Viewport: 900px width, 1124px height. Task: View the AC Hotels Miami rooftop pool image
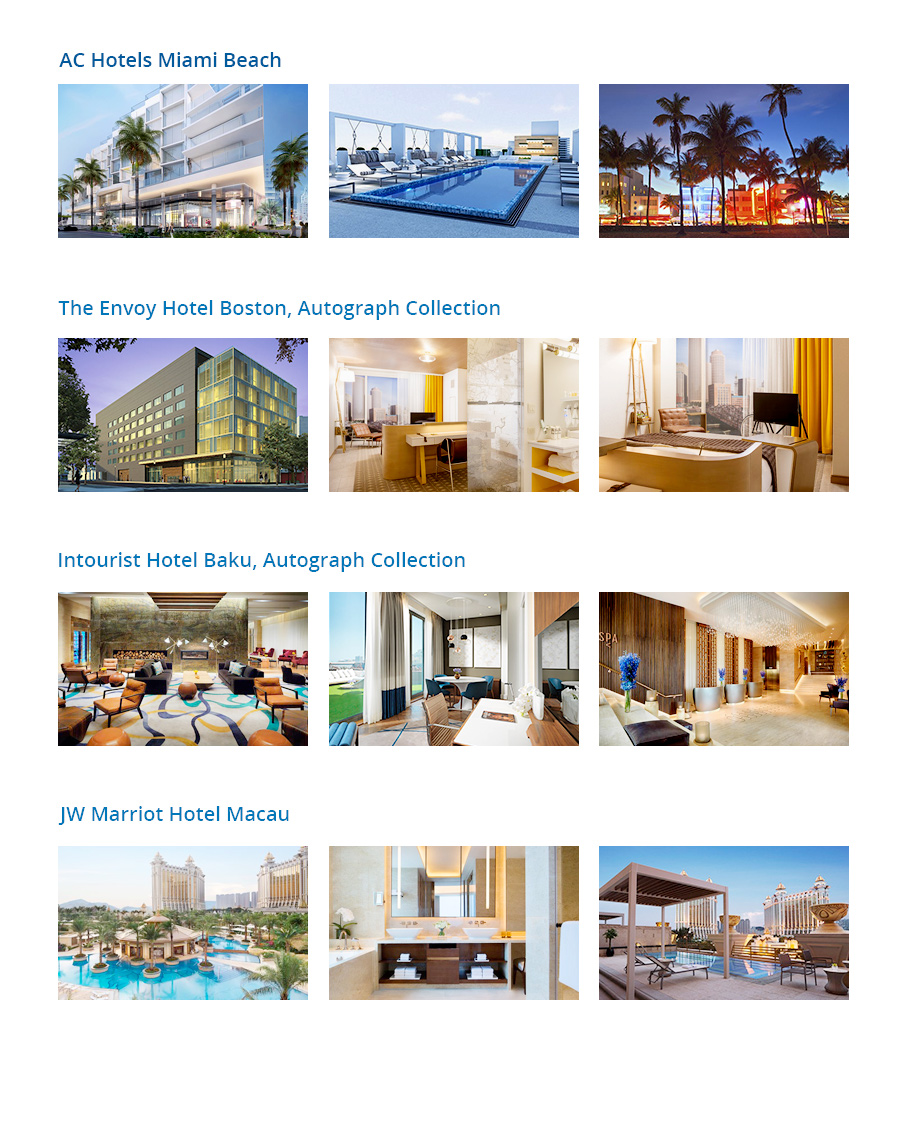coord(453,161)
